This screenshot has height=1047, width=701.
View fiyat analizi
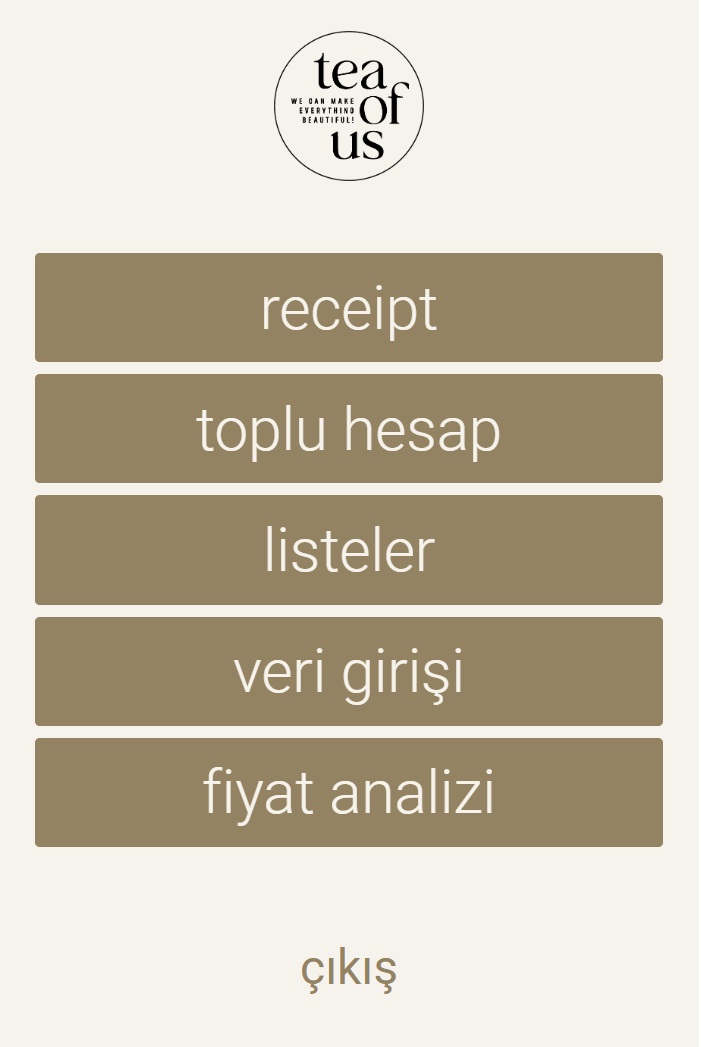[x=349, y=792]
